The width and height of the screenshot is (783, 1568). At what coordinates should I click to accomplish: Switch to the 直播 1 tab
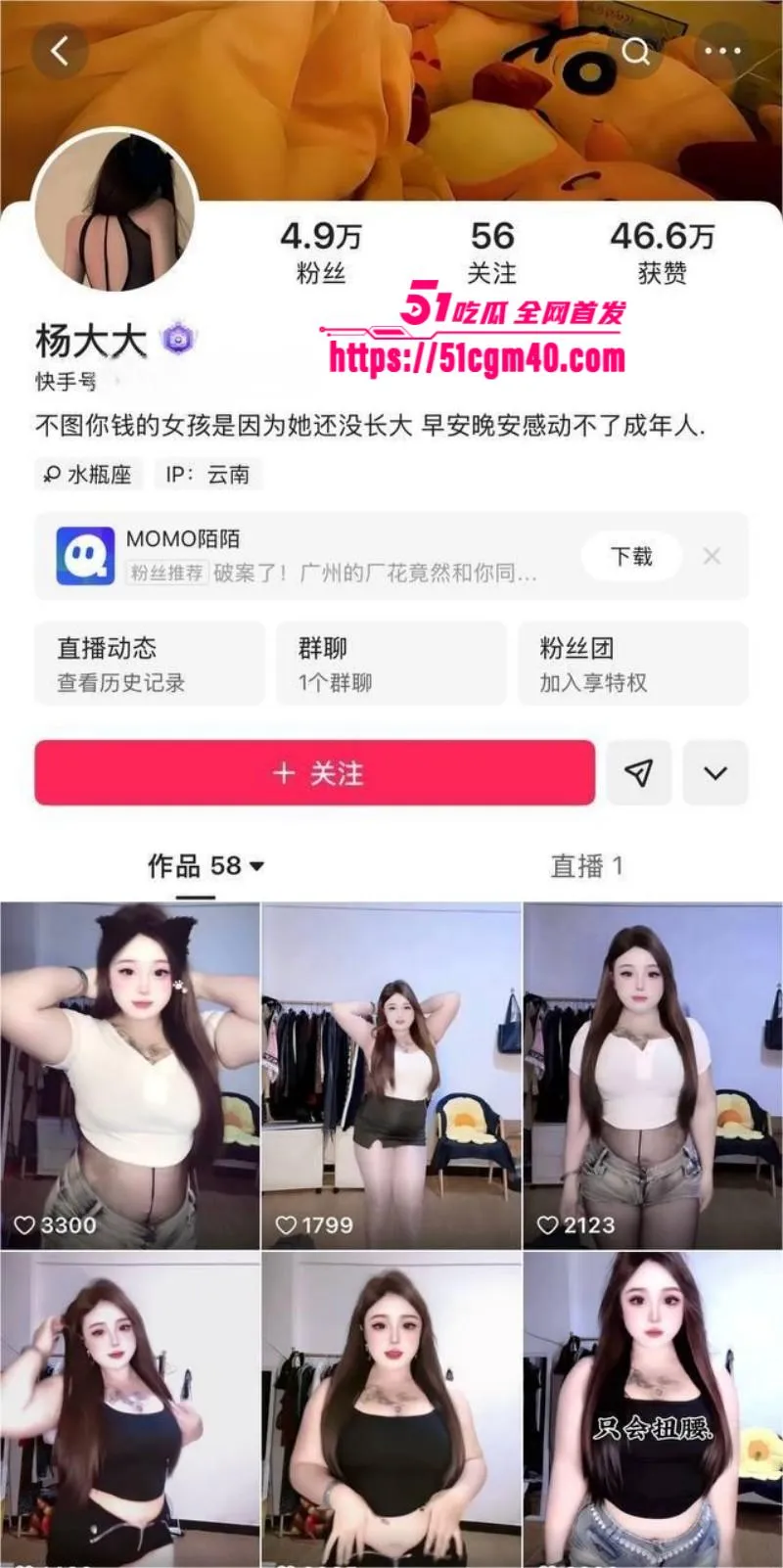tap(586, 866)
